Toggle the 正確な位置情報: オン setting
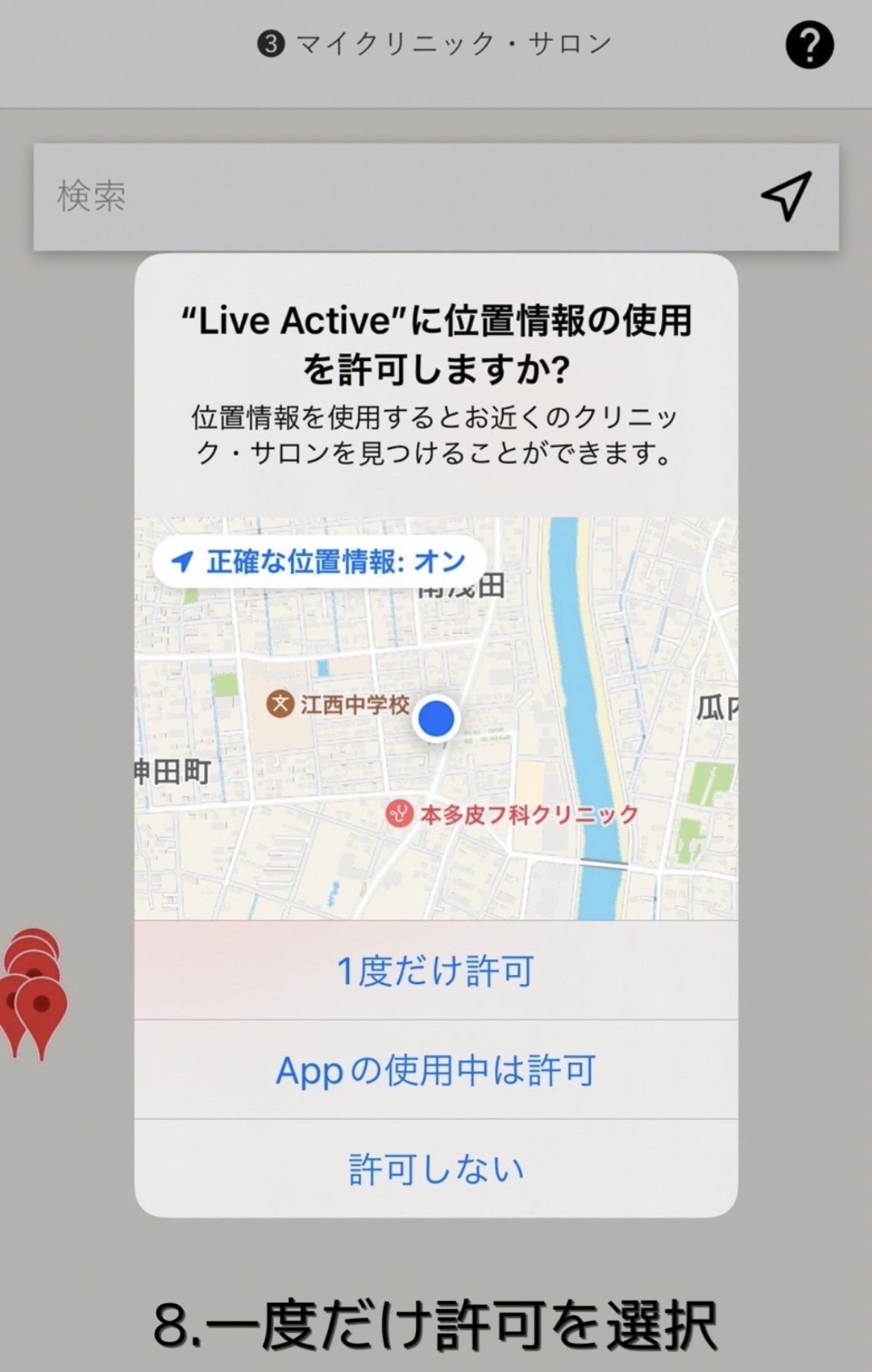This screenshot has width=872, height=1372. click(319, 562)
